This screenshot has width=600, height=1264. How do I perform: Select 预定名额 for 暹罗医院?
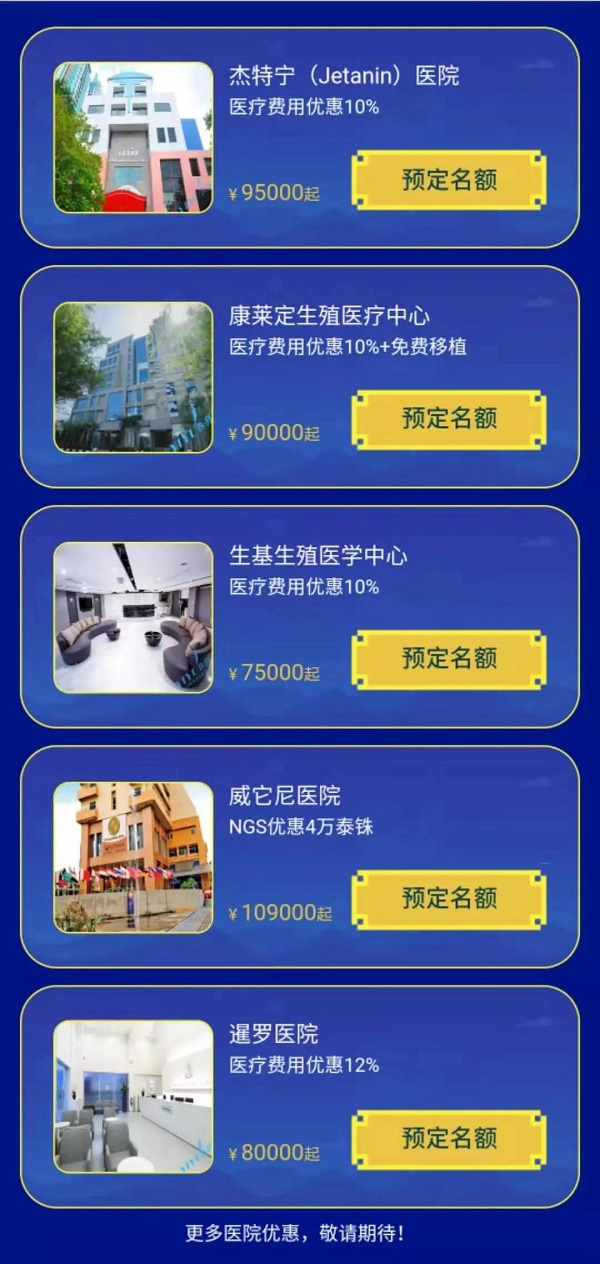pyautogui.click(x=449, y=1139)
